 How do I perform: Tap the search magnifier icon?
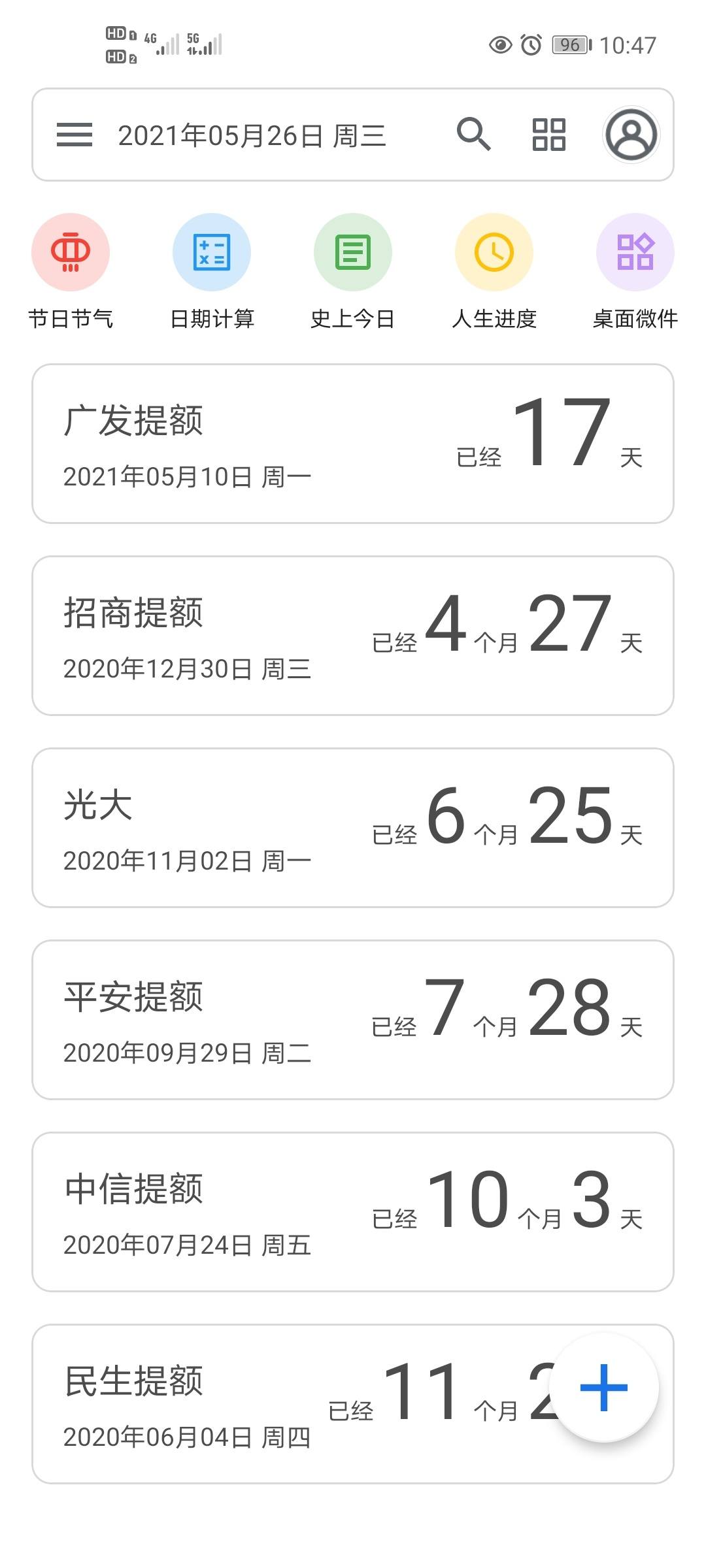coord(473,135)
